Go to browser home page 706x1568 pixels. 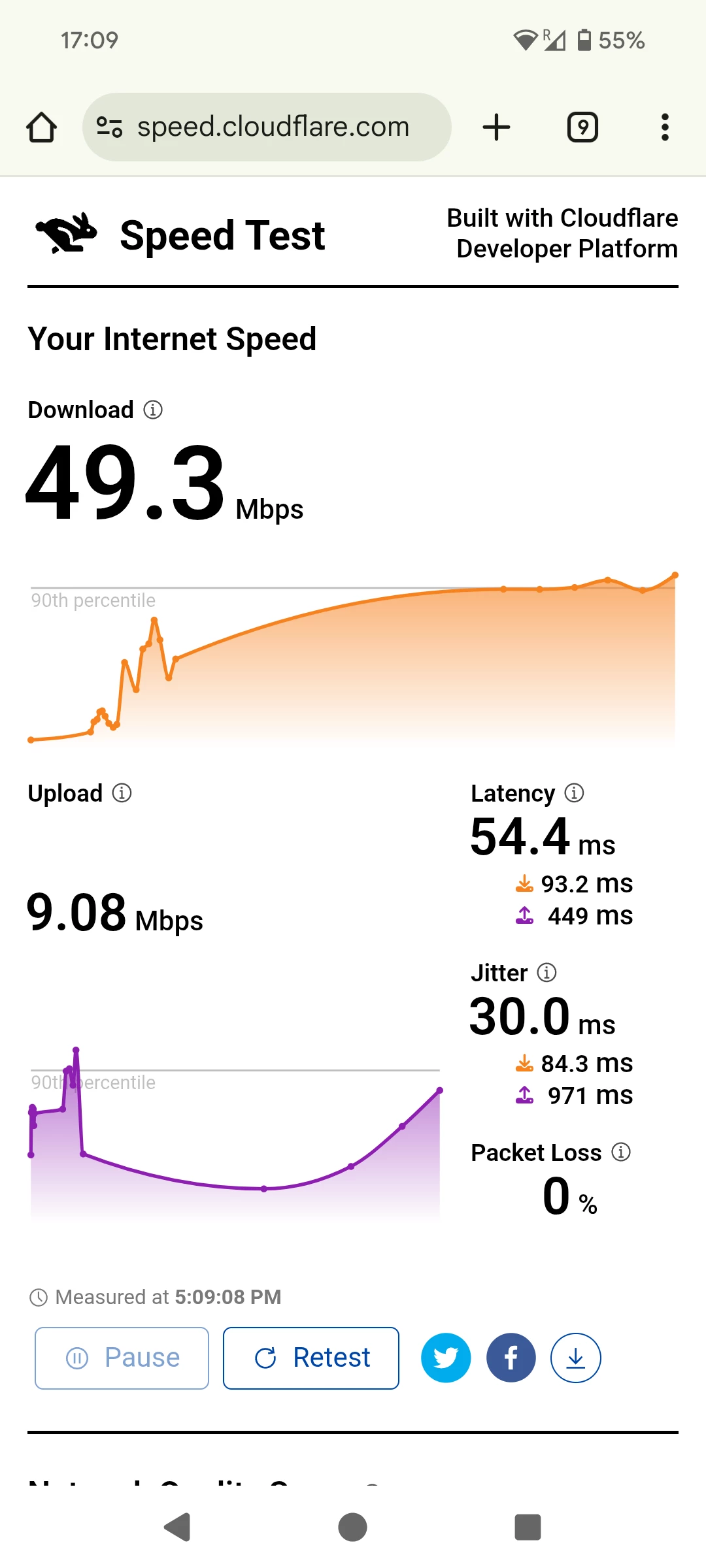(x=41, y=127)
